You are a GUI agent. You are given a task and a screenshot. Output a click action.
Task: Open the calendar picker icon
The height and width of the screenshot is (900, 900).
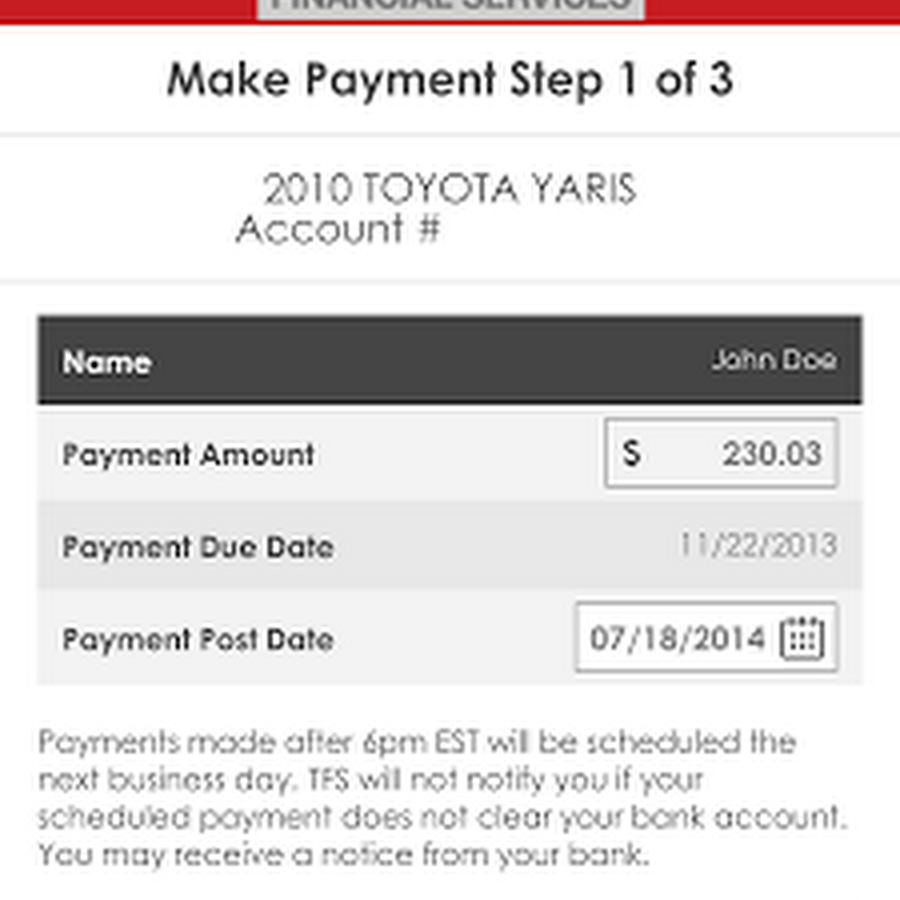pyautogui.click(x=801, y=638)
